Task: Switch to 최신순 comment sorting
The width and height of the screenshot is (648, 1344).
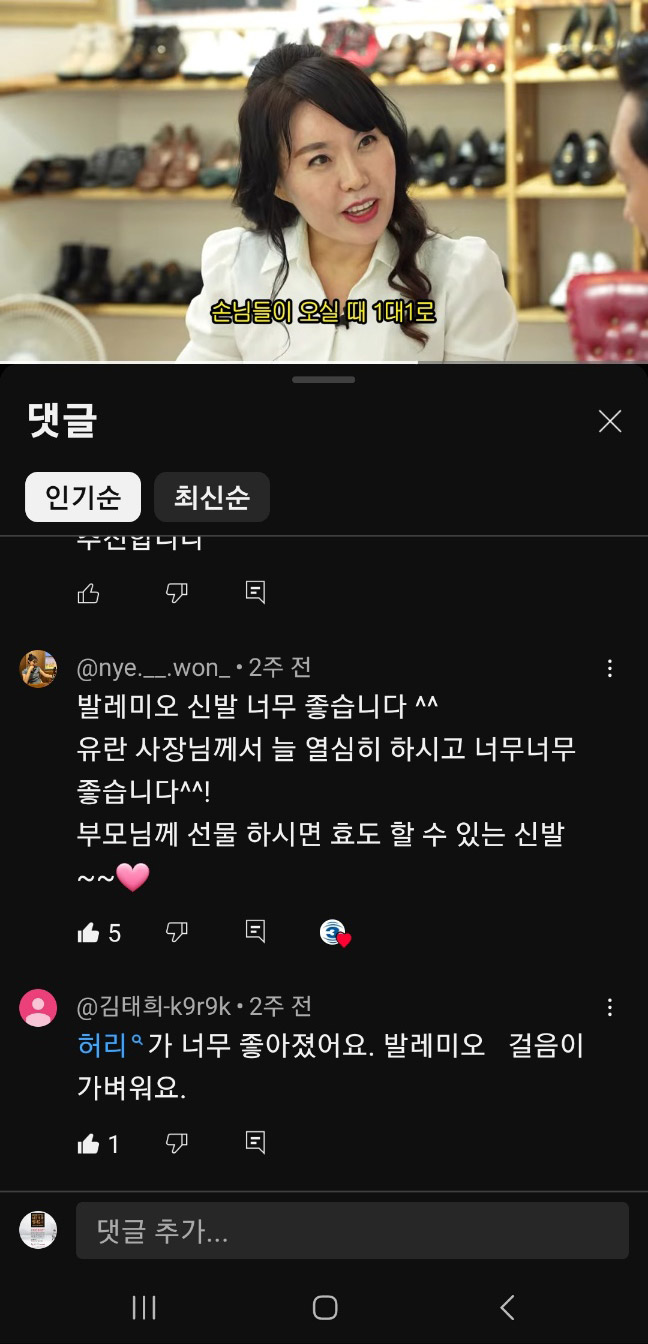Action: pyautogui.click(x=212, y=497)
